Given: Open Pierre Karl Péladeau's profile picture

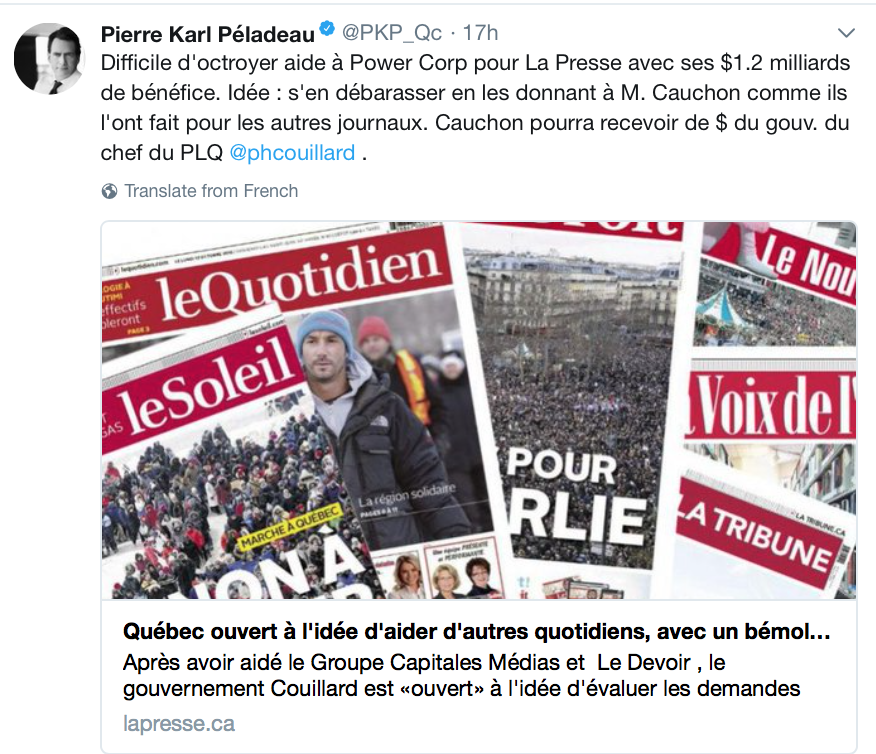Looking at the screenshot, I should point(48,59).
